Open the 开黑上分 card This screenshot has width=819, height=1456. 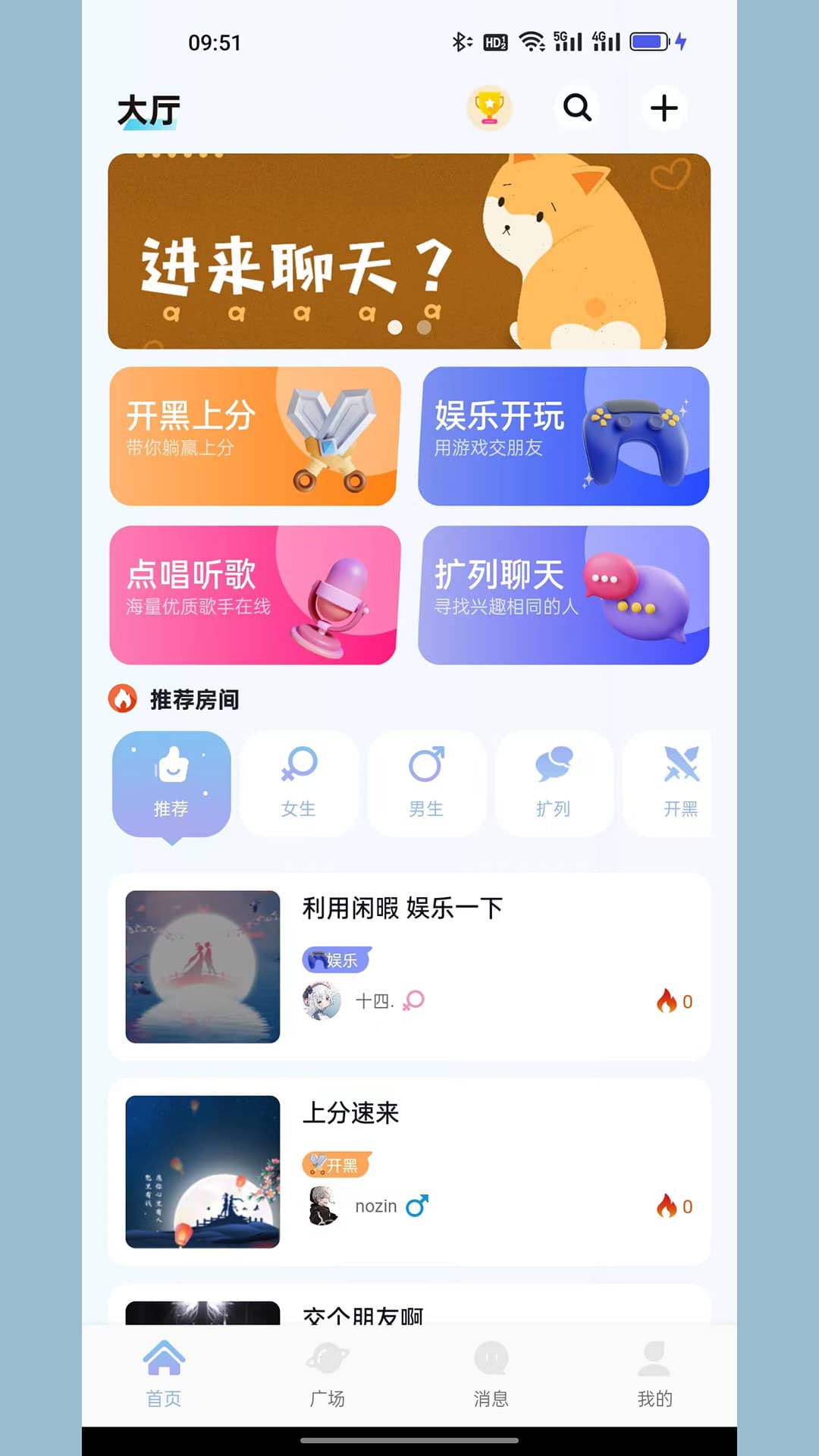coord(254,437)
